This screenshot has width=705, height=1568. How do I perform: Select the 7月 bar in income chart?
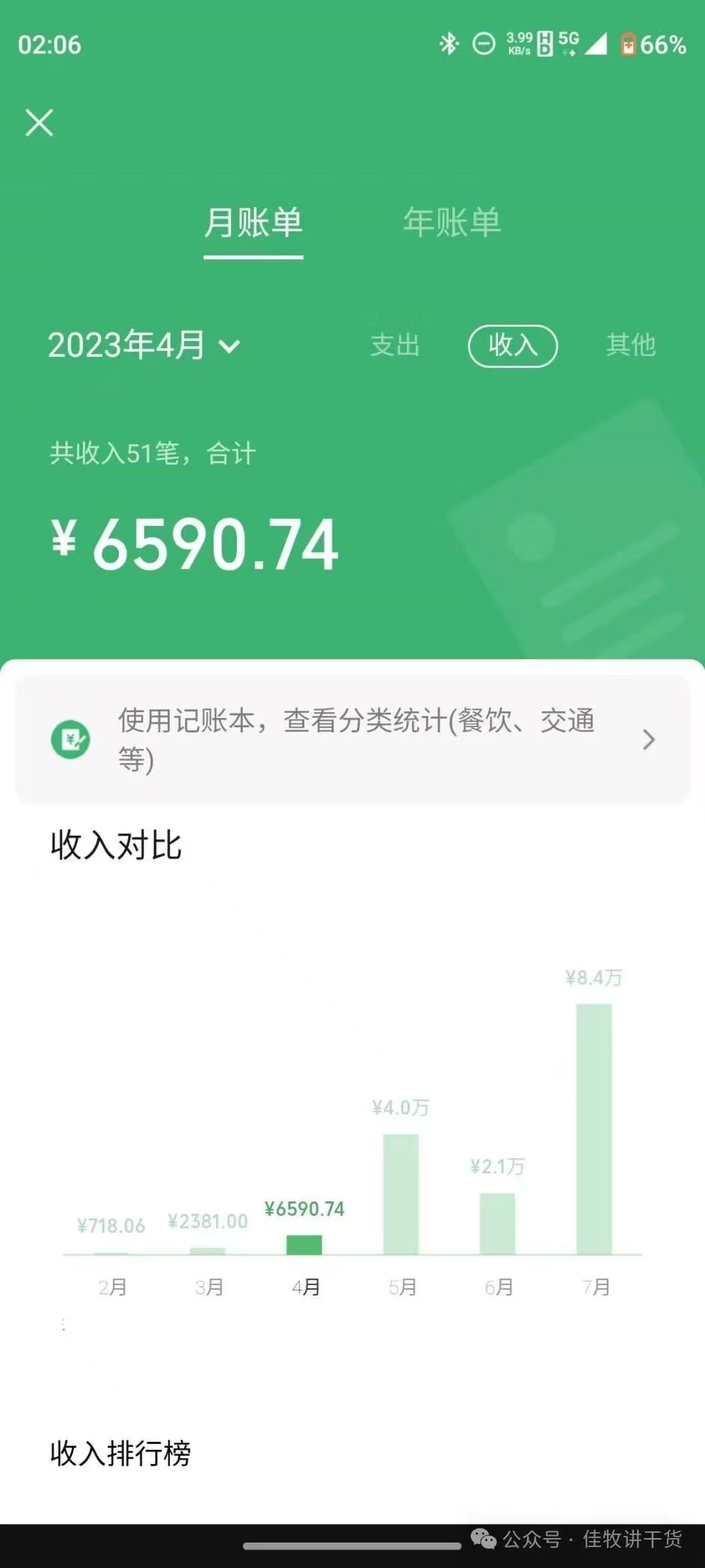click(594, 1128)
